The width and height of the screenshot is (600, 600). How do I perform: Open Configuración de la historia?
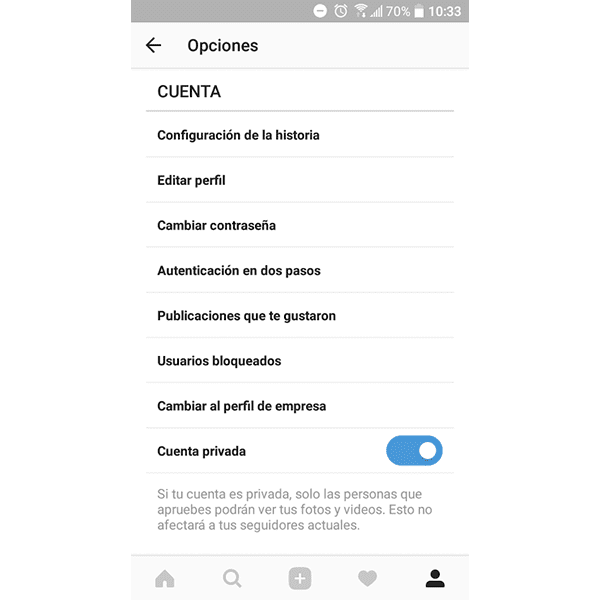238,135
